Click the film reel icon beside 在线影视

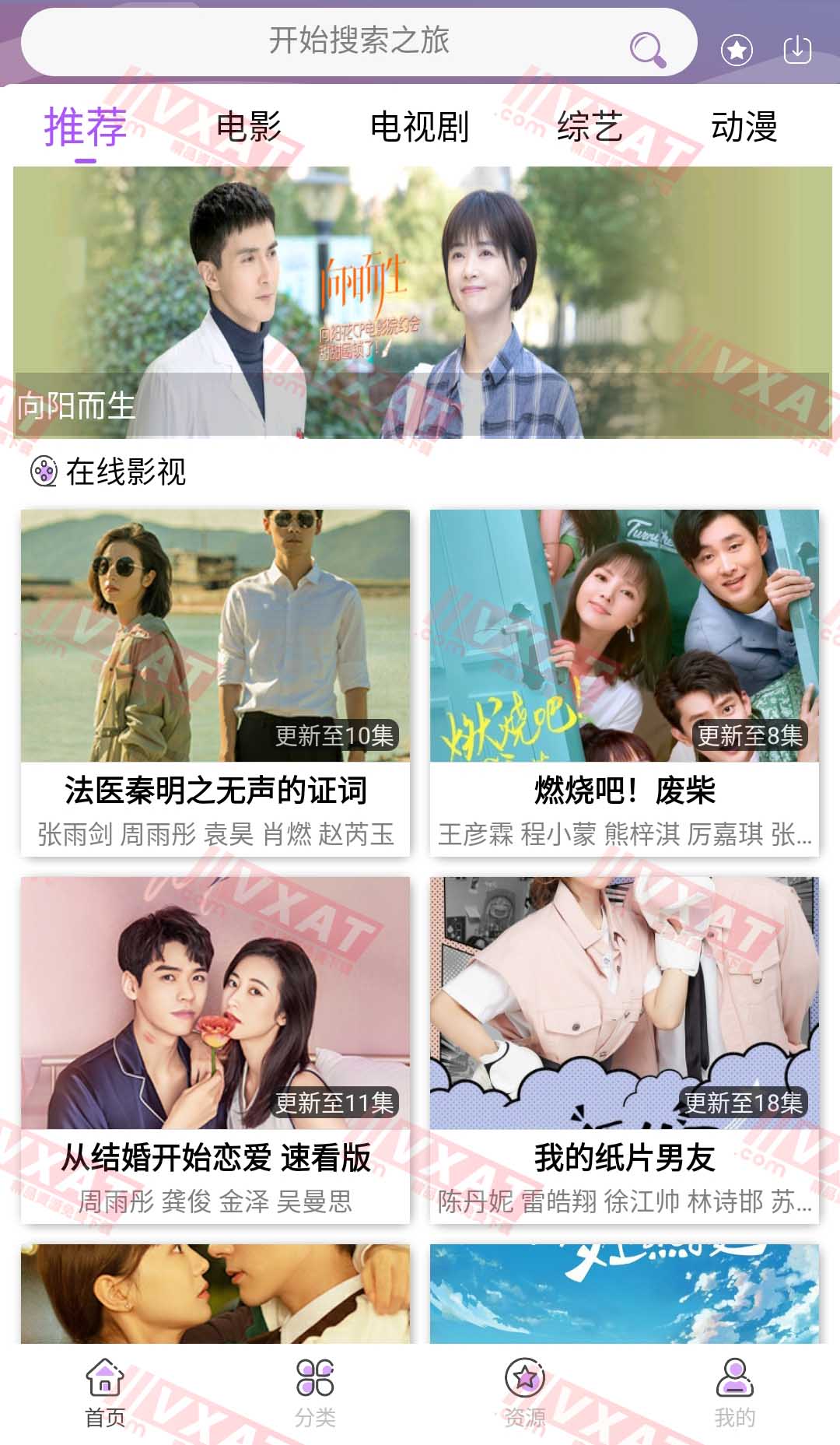pyautogui.click(x=43, y=472)
